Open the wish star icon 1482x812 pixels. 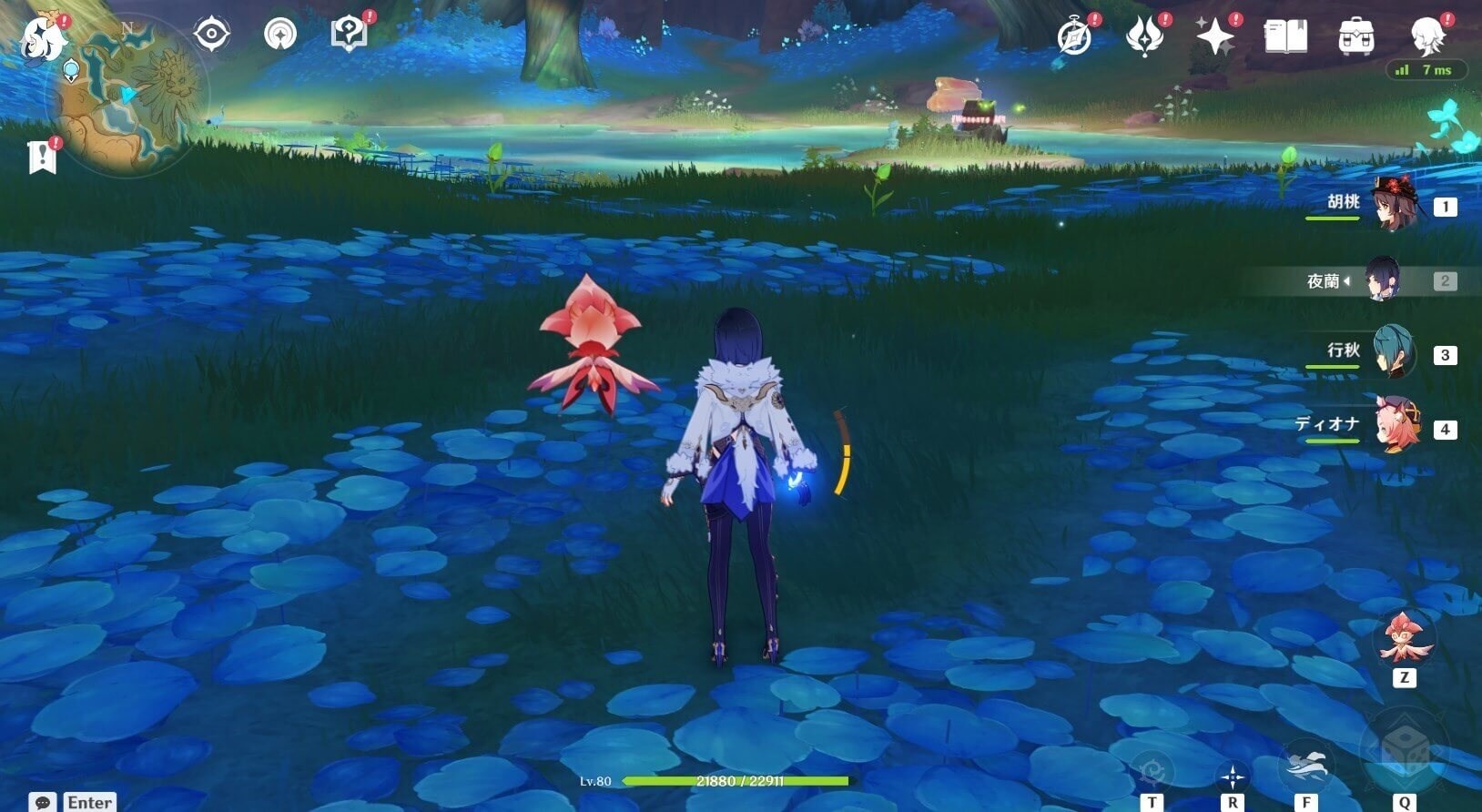click(1215, 37)
